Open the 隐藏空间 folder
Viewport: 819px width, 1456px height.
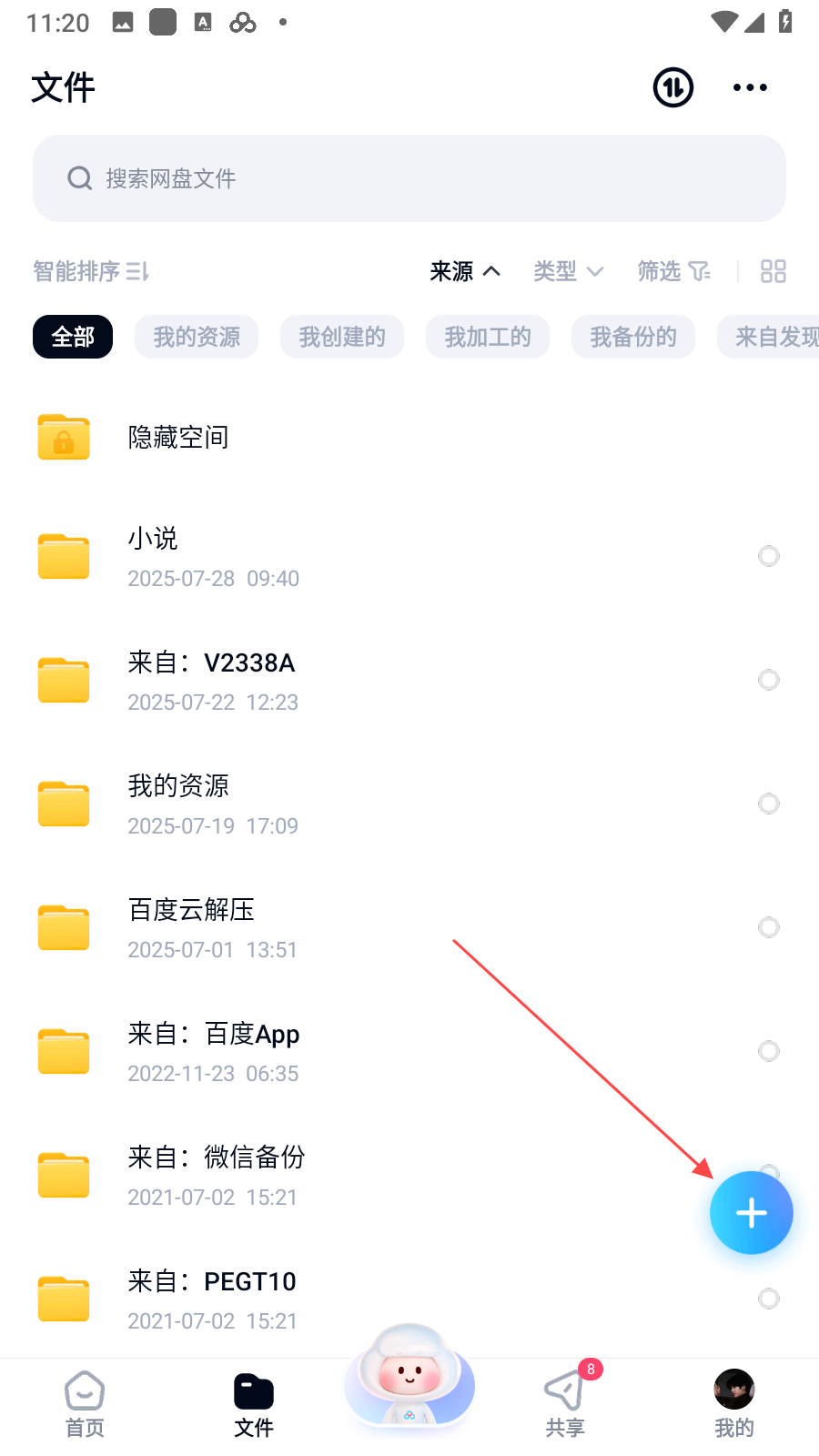[x=178, y=438]
